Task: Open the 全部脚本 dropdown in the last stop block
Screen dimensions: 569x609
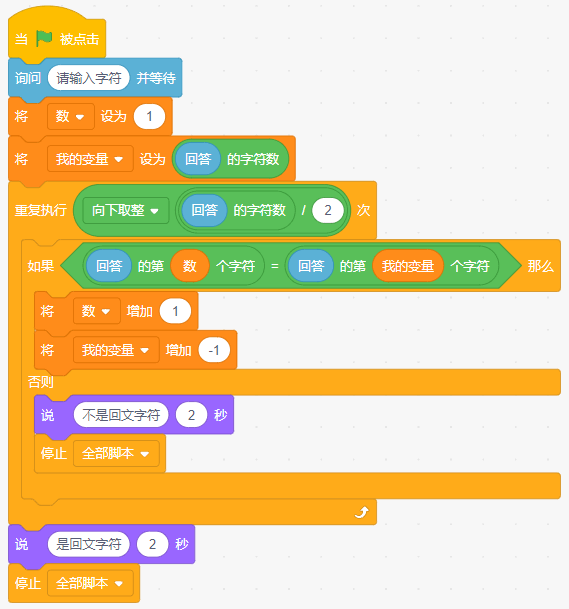Action: [90, 583]
